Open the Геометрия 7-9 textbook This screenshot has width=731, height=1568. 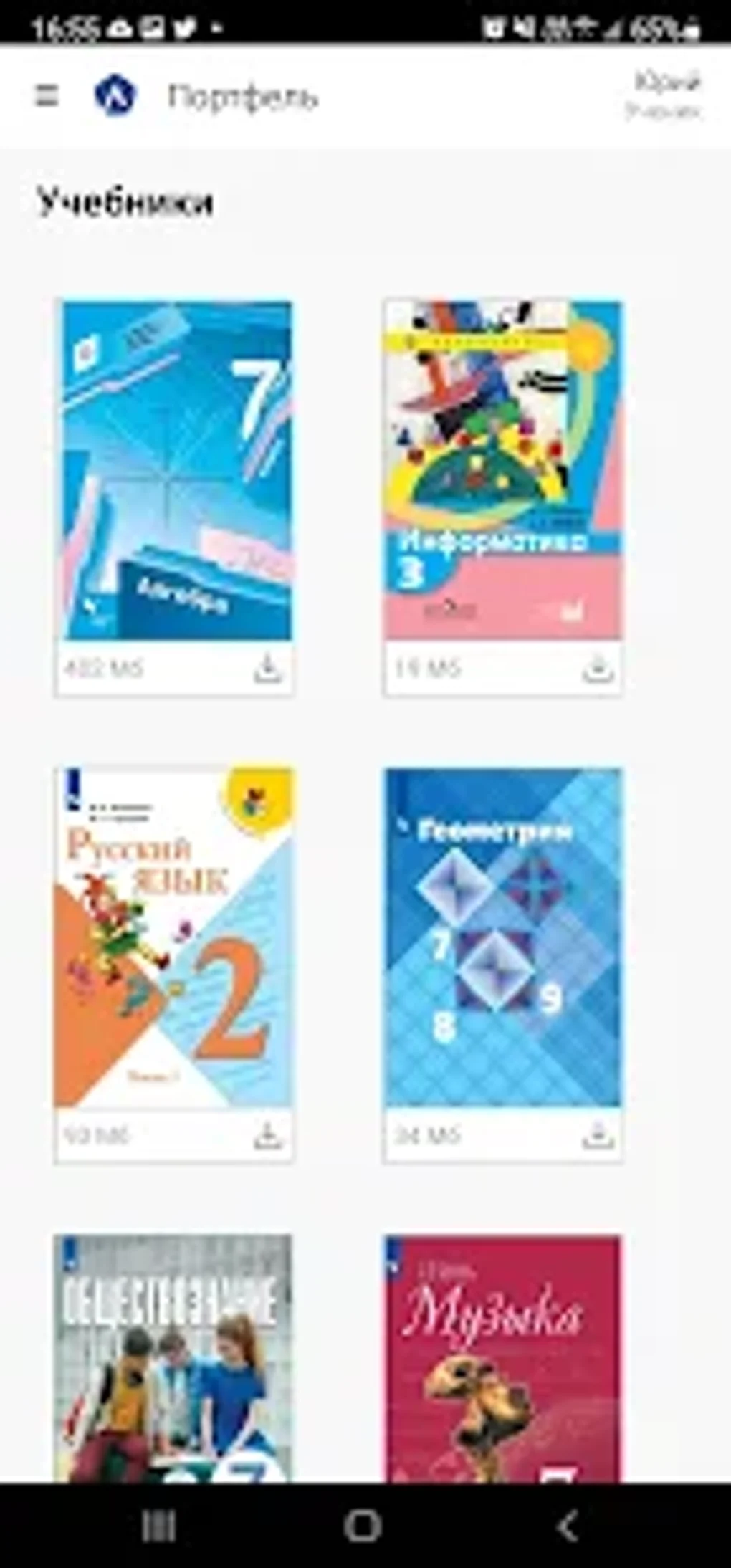(502, 937)
